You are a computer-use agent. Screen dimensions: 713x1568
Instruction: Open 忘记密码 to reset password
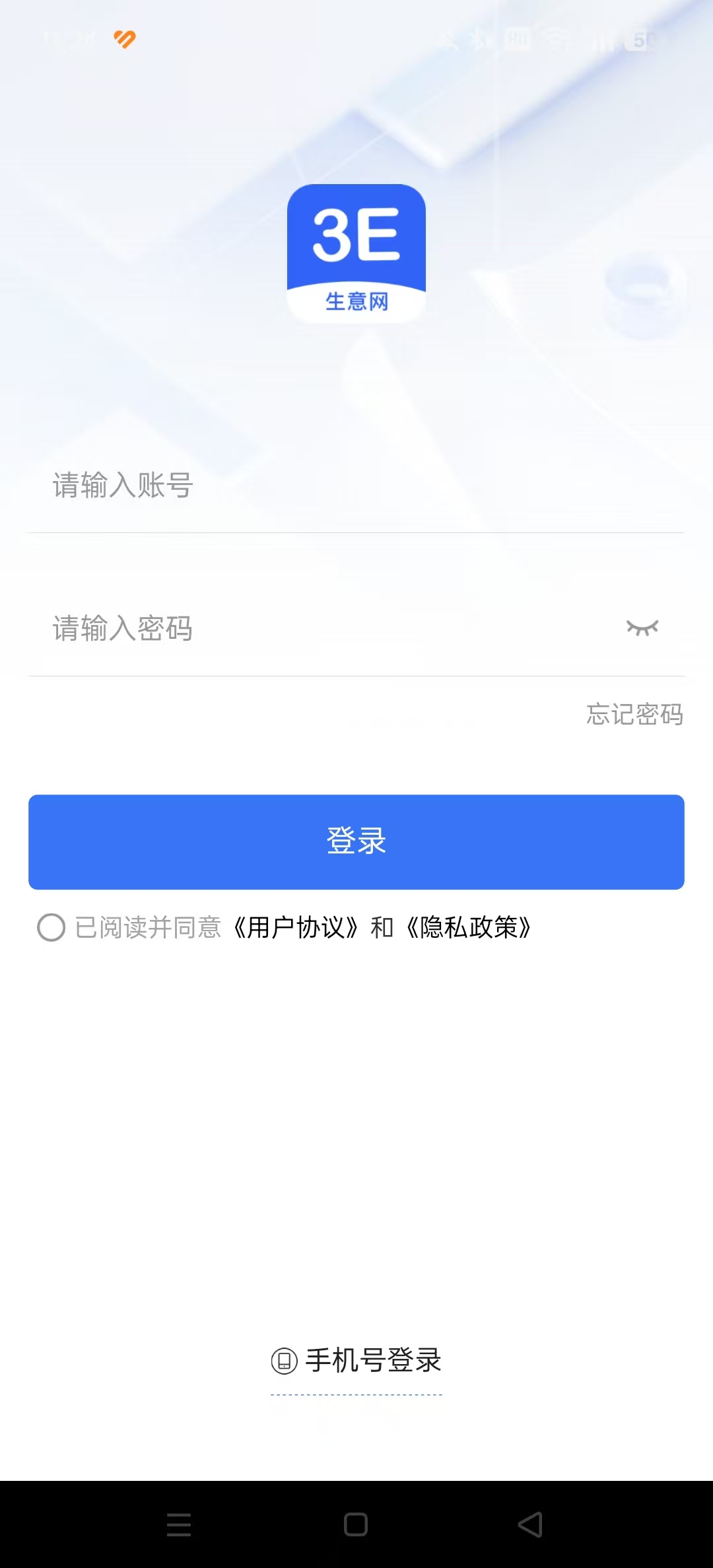634,714
